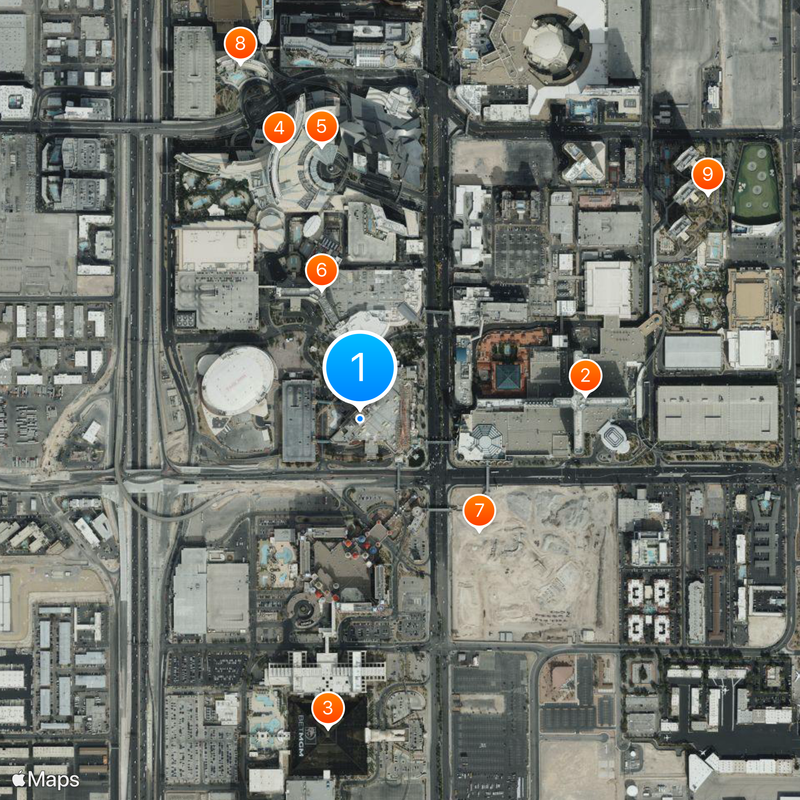Open map pin number 6
The width and height of the screenshot is (800, 800).
[x=321, y=269]
